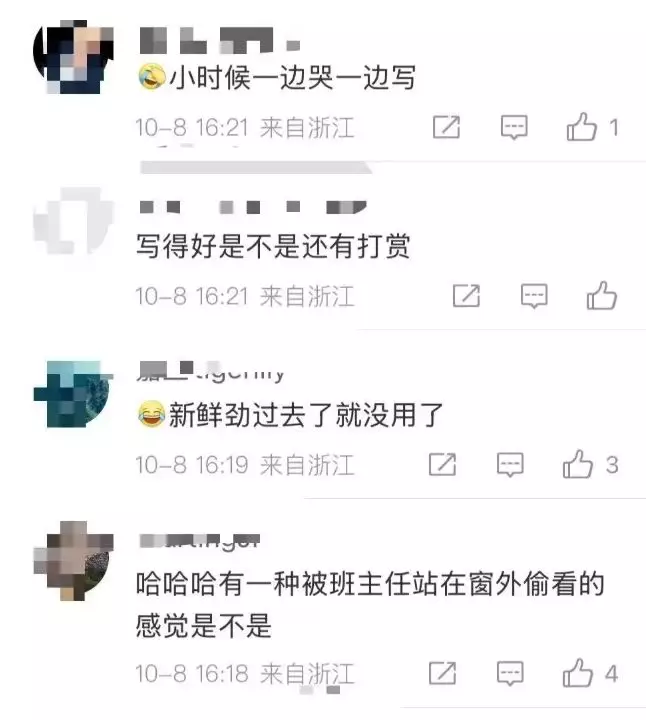Repost the comment 新鲜劲过去了就没用了
This screenshot has width=646, height=720.
click(443, 465)
